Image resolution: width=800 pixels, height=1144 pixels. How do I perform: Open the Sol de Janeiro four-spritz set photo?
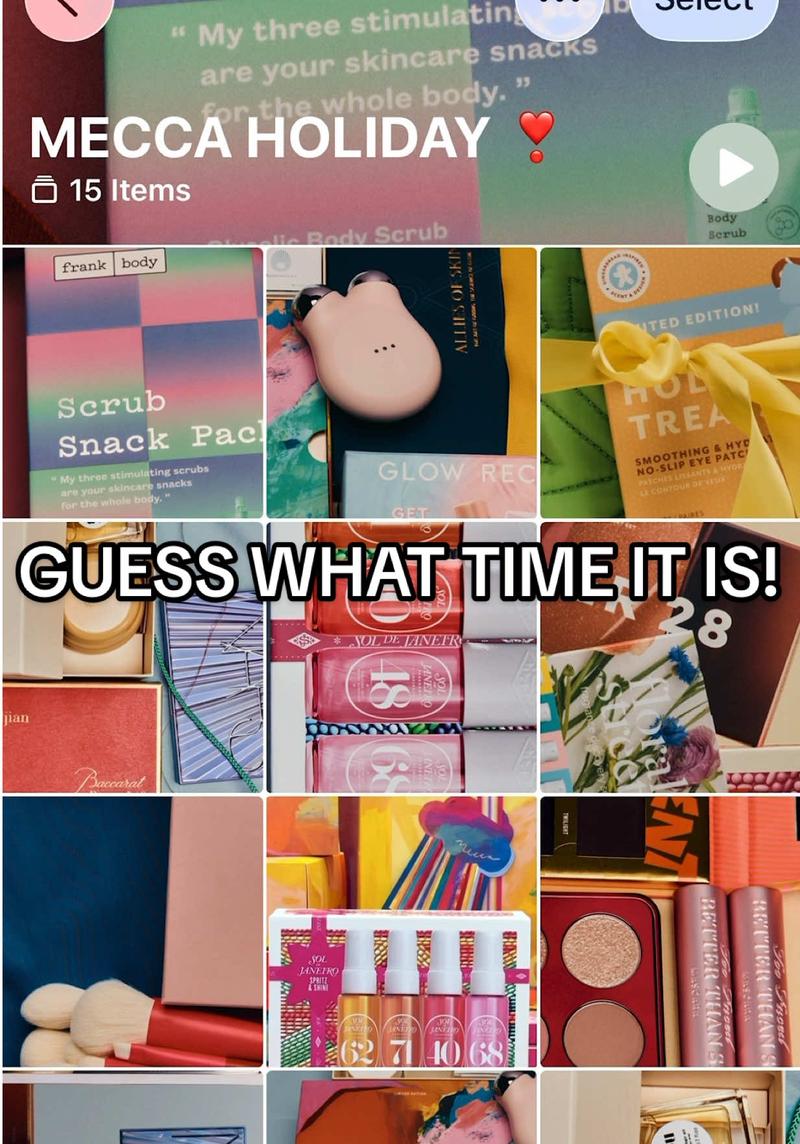tap(401, 931)
